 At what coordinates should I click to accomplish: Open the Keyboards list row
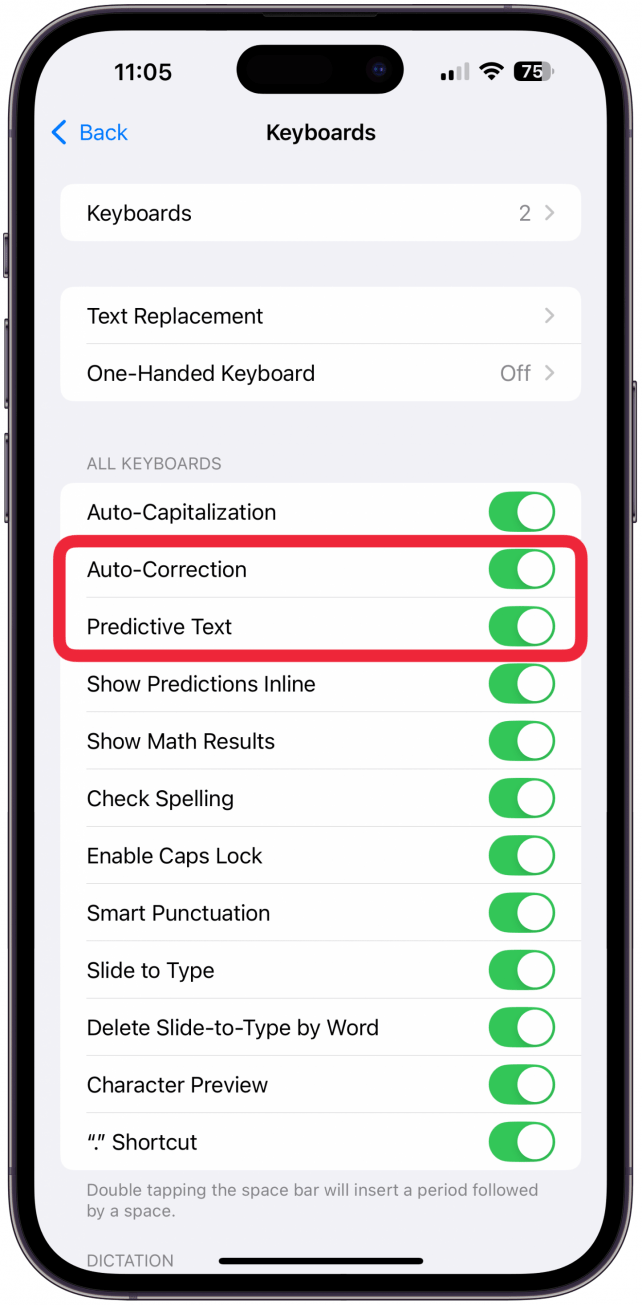[320, 213]
